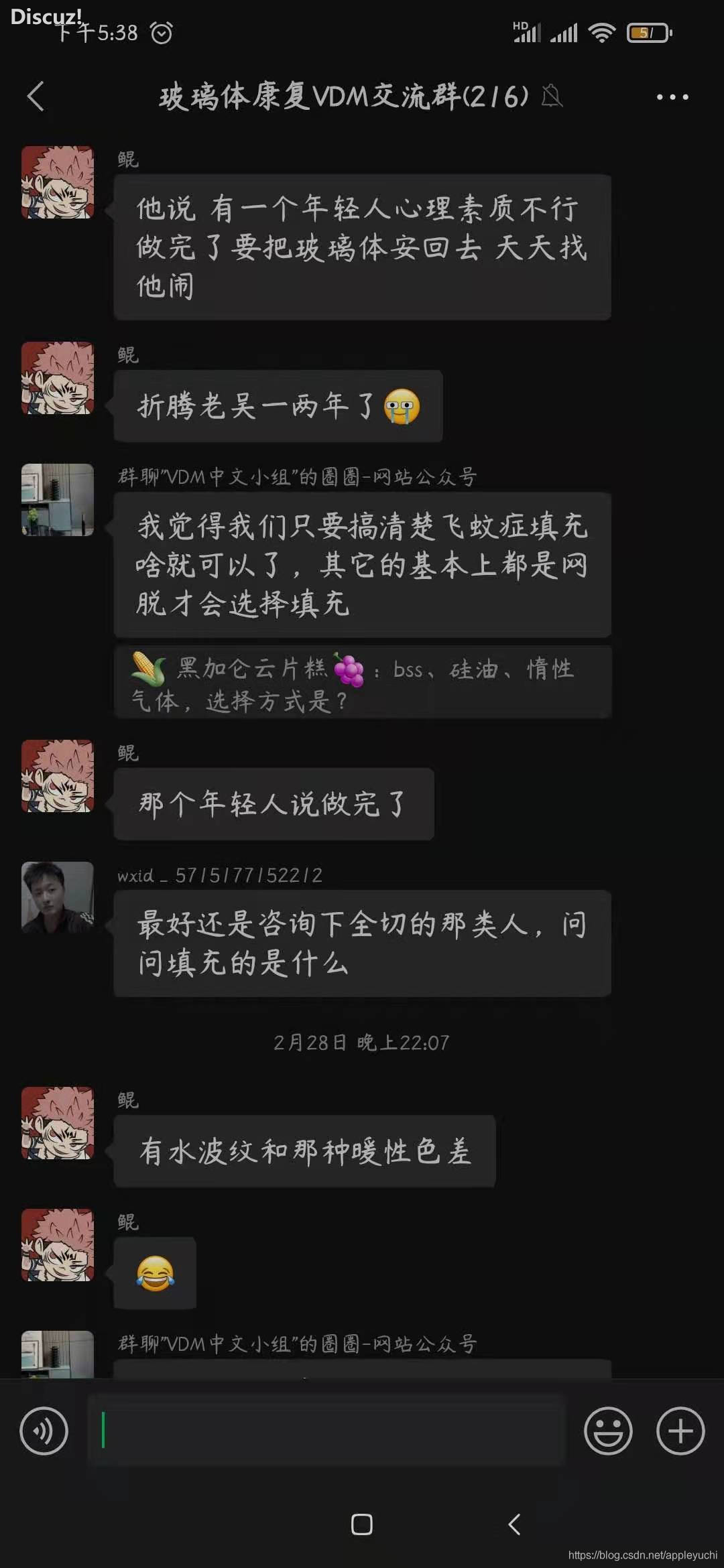Switch to voice message input

(x=44, y=1431)
